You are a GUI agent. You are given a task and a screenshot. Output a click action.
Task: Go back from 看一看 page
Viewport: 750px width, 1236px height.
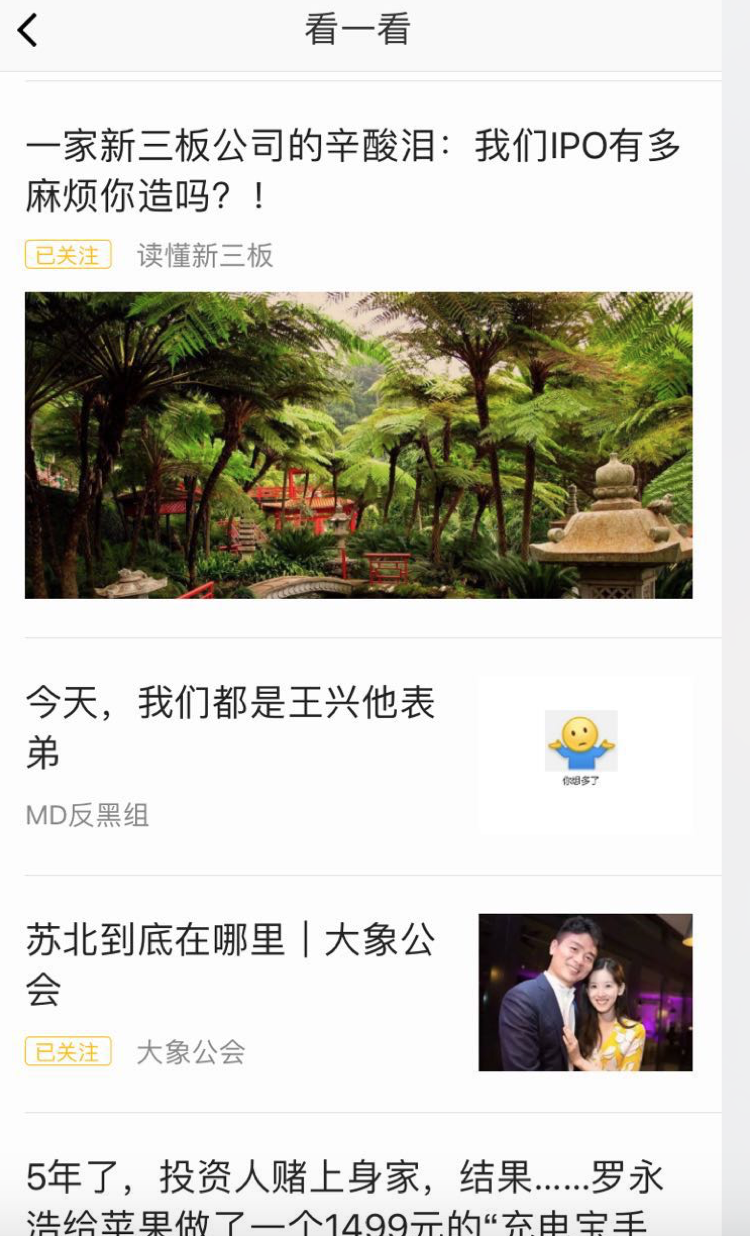pos(28,31)
